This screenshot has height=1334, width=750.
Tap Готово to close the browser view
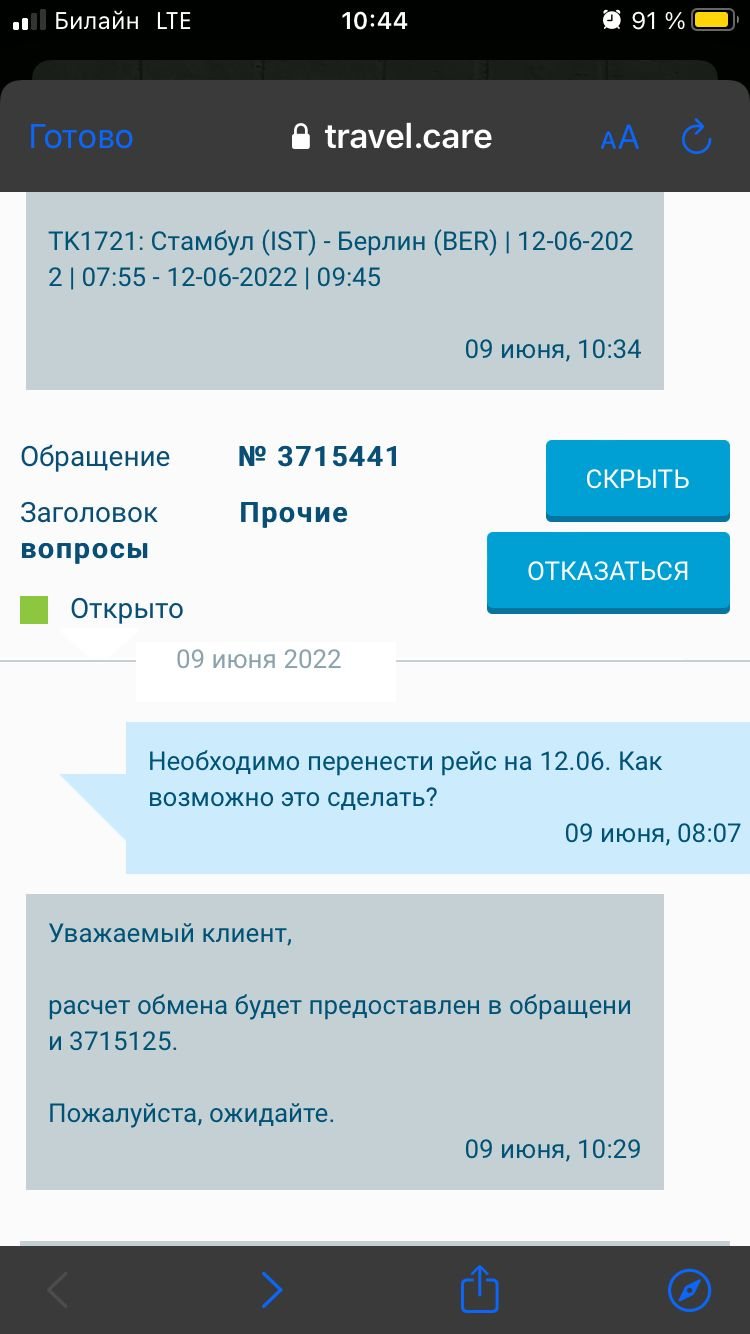[81, 137]
